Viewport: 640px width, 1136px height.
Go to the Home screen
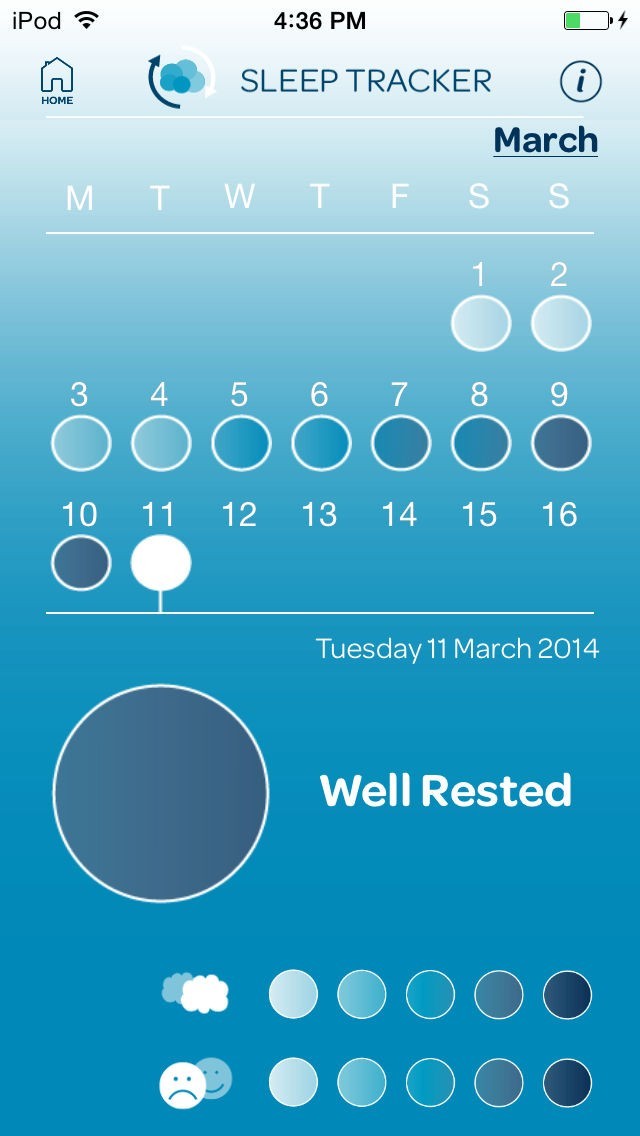coord(57,81)
